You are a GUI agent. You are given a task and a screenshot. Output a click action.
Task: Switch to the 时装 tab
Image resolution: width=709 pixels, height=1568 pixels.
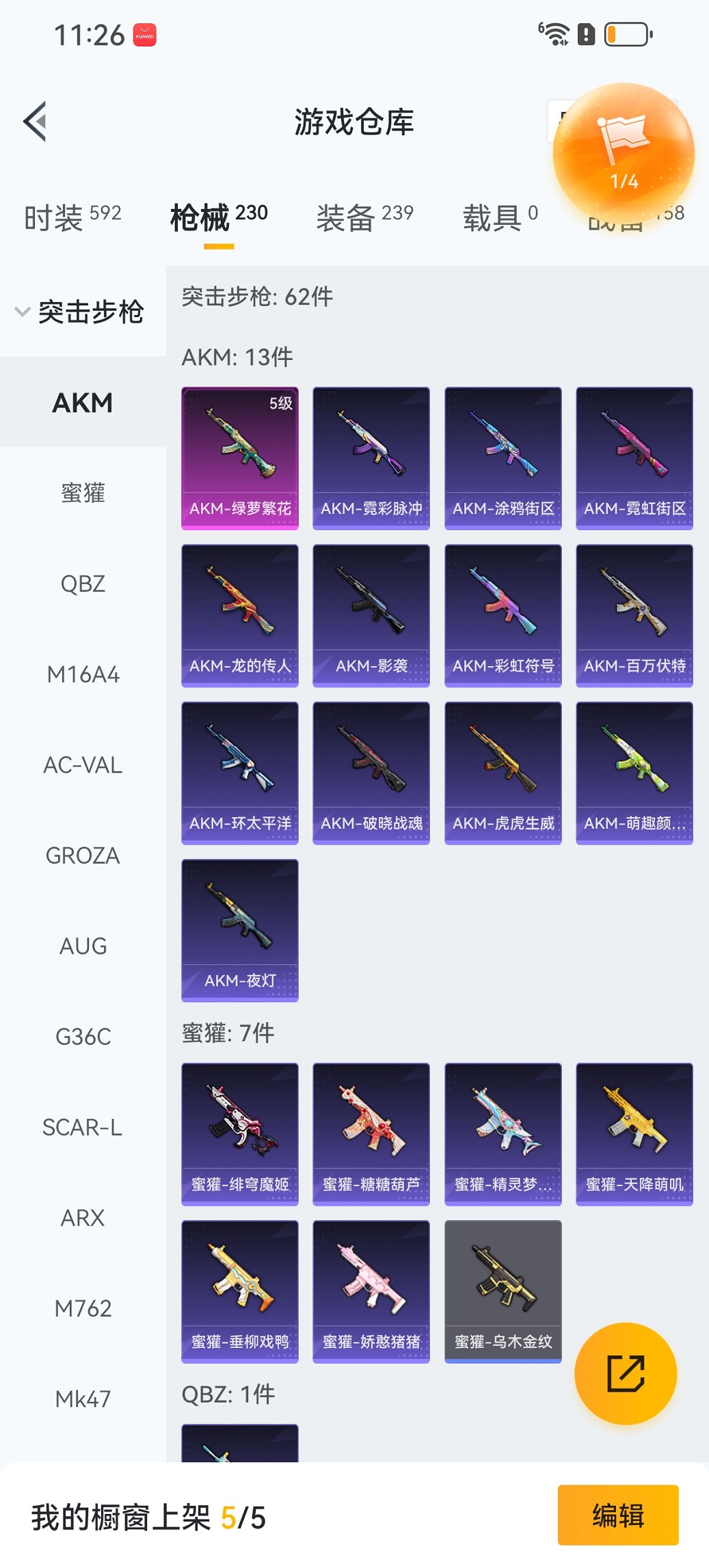point(72,217)
